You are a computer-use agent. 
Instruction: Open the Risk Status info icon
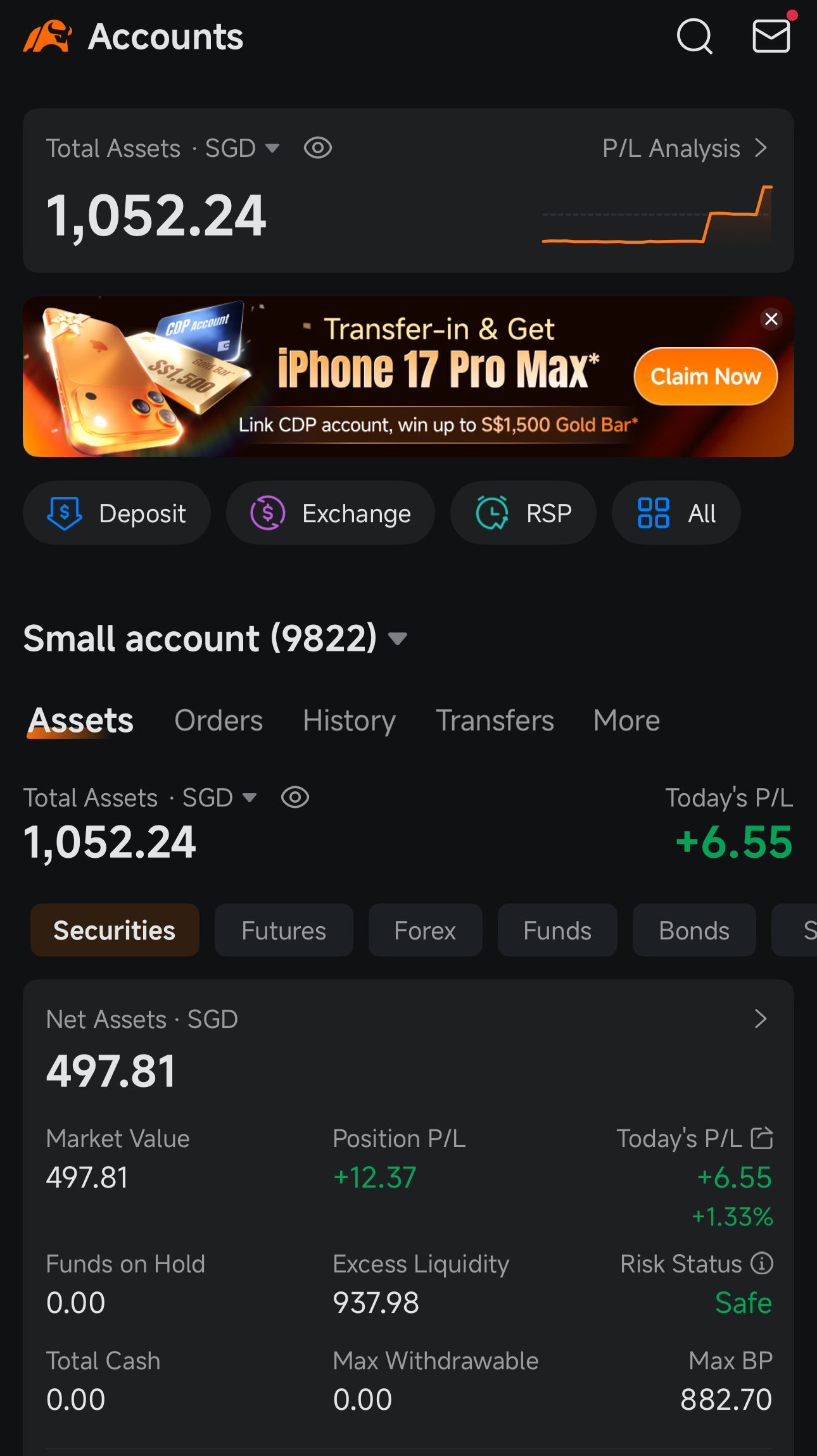[x=762, y=1264]
